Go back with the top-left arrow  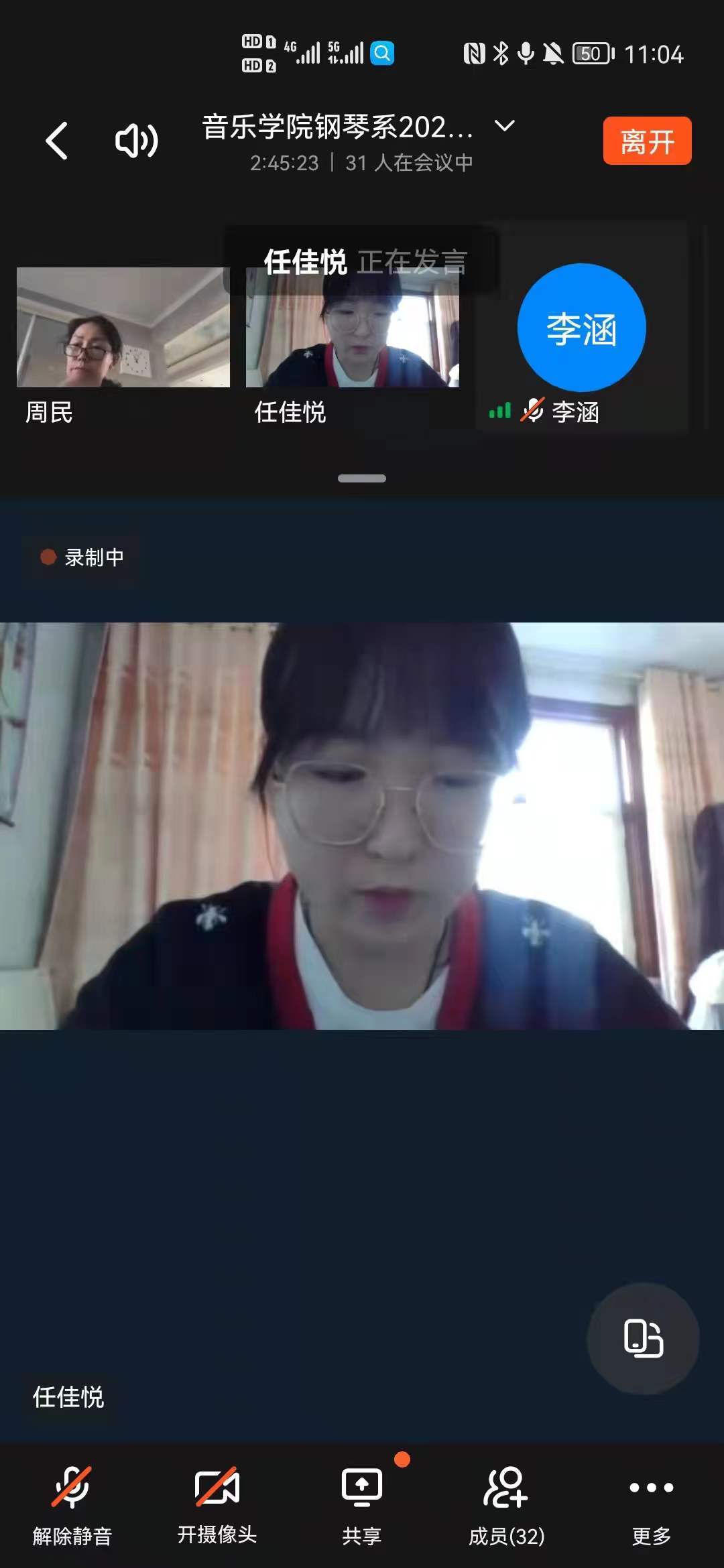click(x=57, y=141)
